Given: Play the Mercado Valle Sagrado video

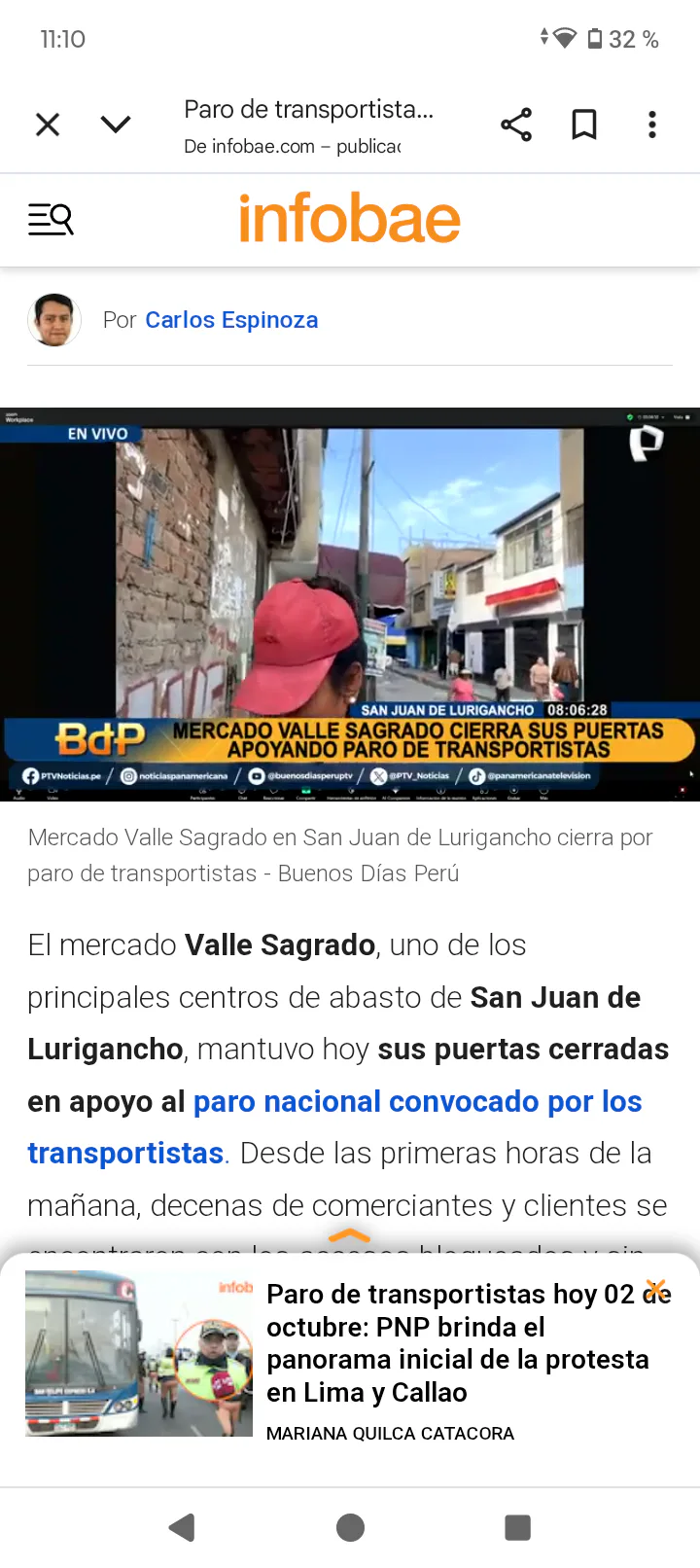Looking at the screenshot, I should coord(350,604).
